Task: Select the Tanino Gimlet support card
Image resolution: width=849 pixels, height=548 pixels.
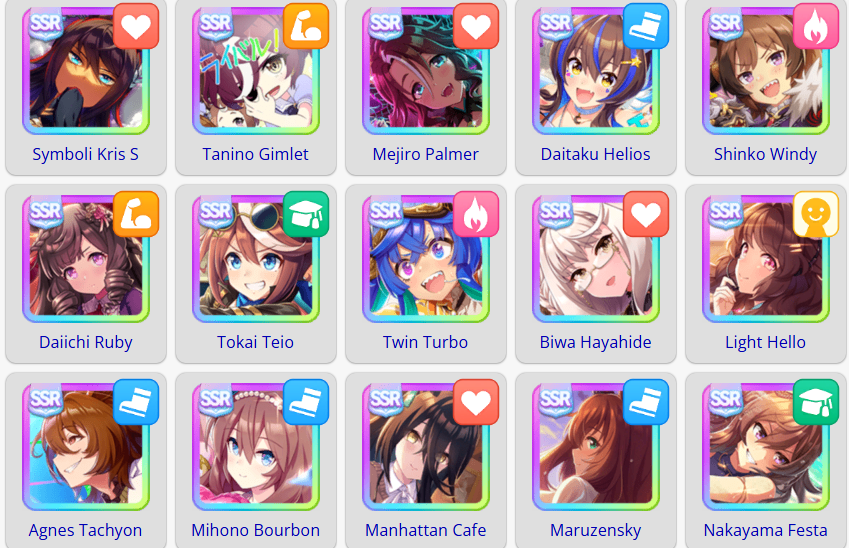Action: pos(255,75)
